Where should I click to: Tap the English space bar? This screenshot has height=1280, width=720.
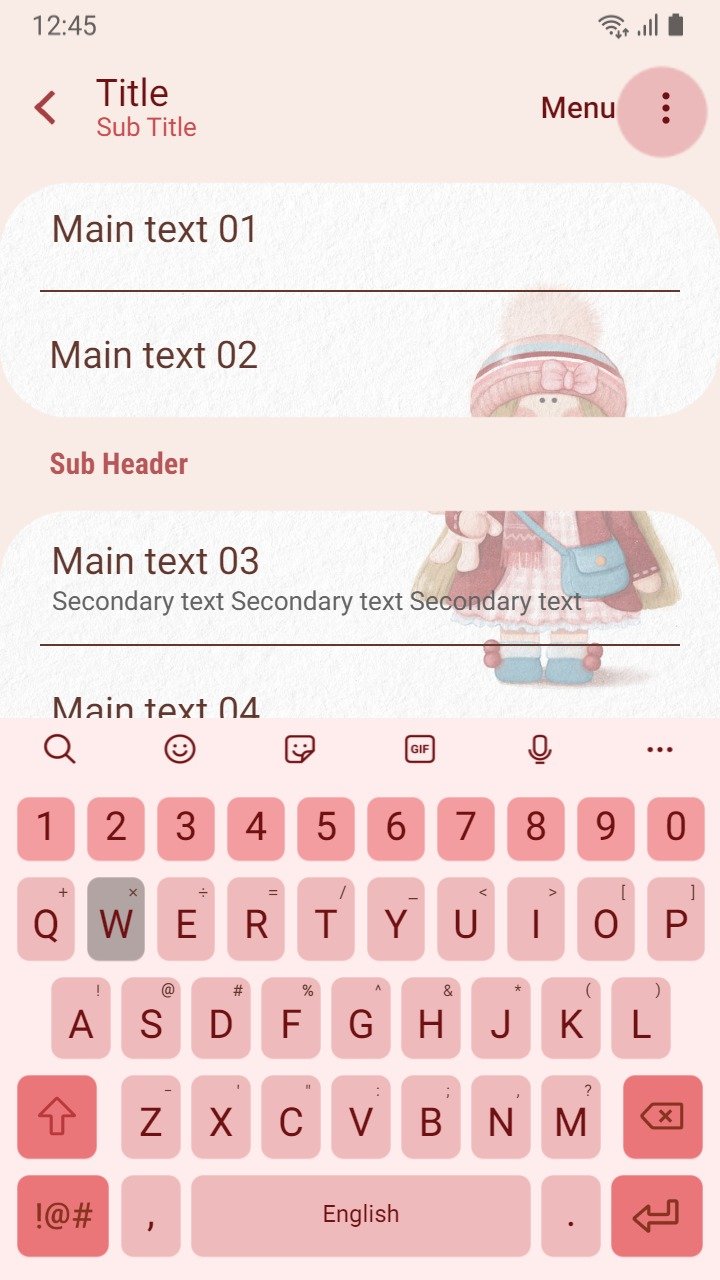point(361,1215)
